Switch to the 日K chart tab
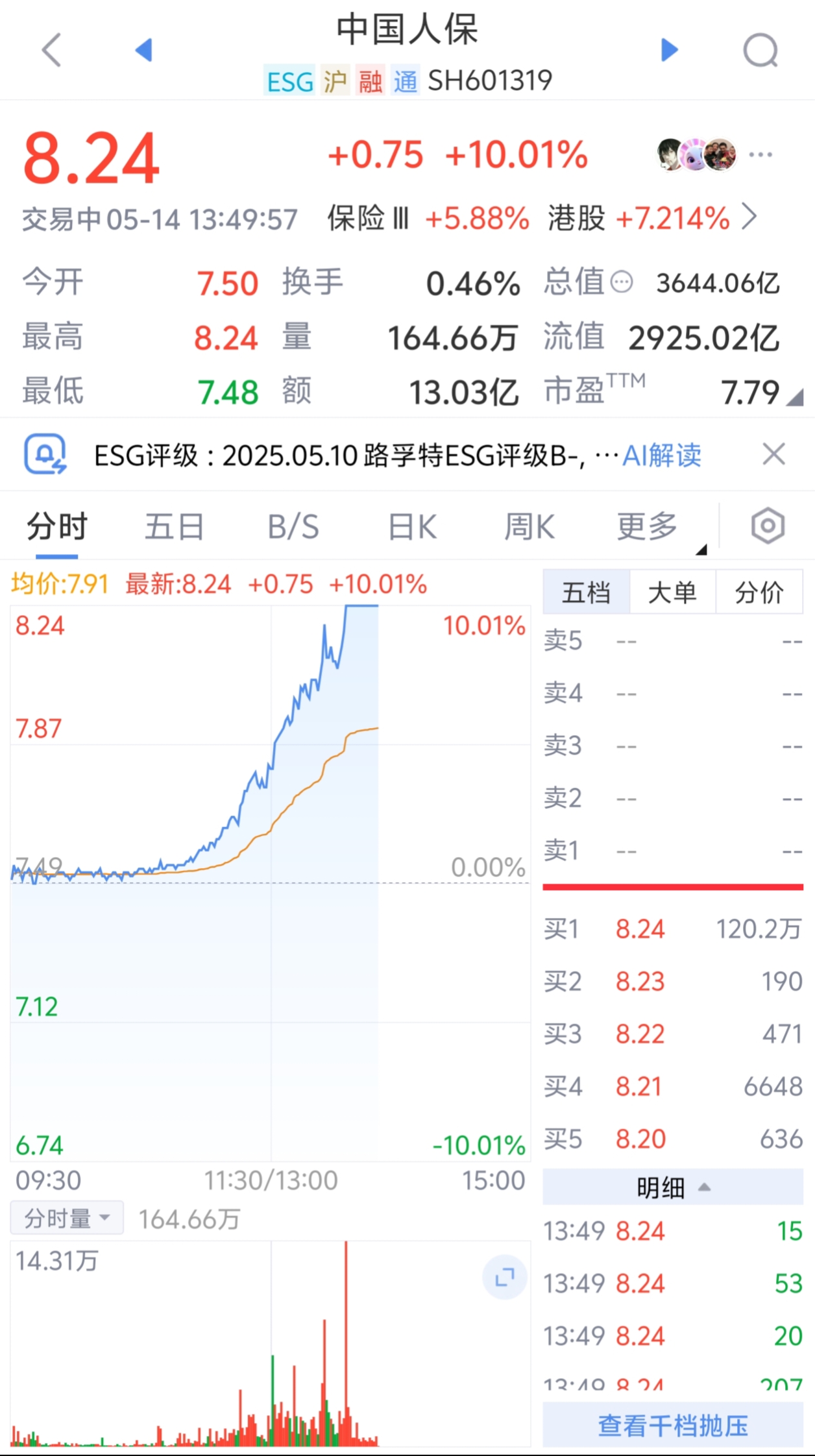815x1456 pixels. click(x=412, y=526)
